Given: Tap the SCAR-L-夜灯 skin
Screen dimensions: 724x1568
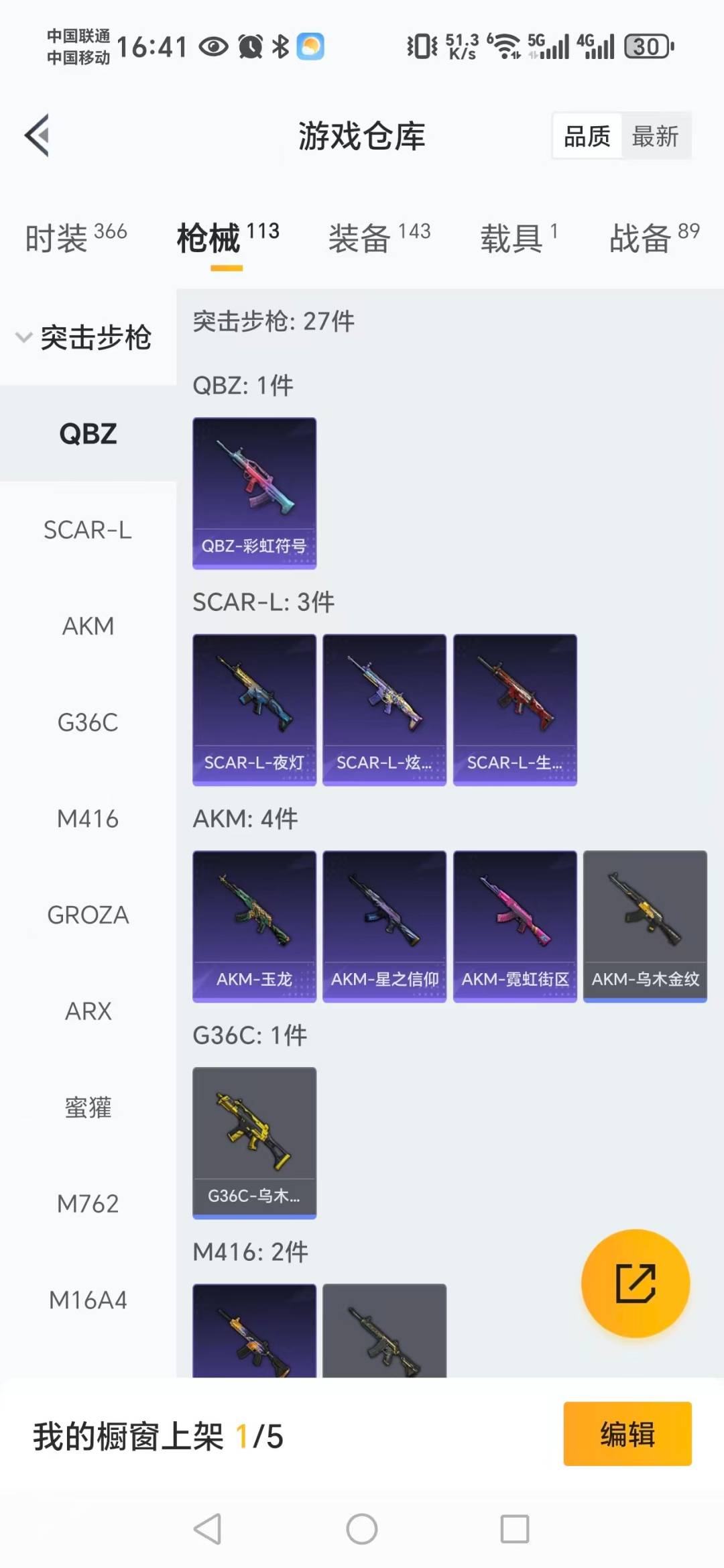Looking at the screenshot, I should (x=254, y=710).
